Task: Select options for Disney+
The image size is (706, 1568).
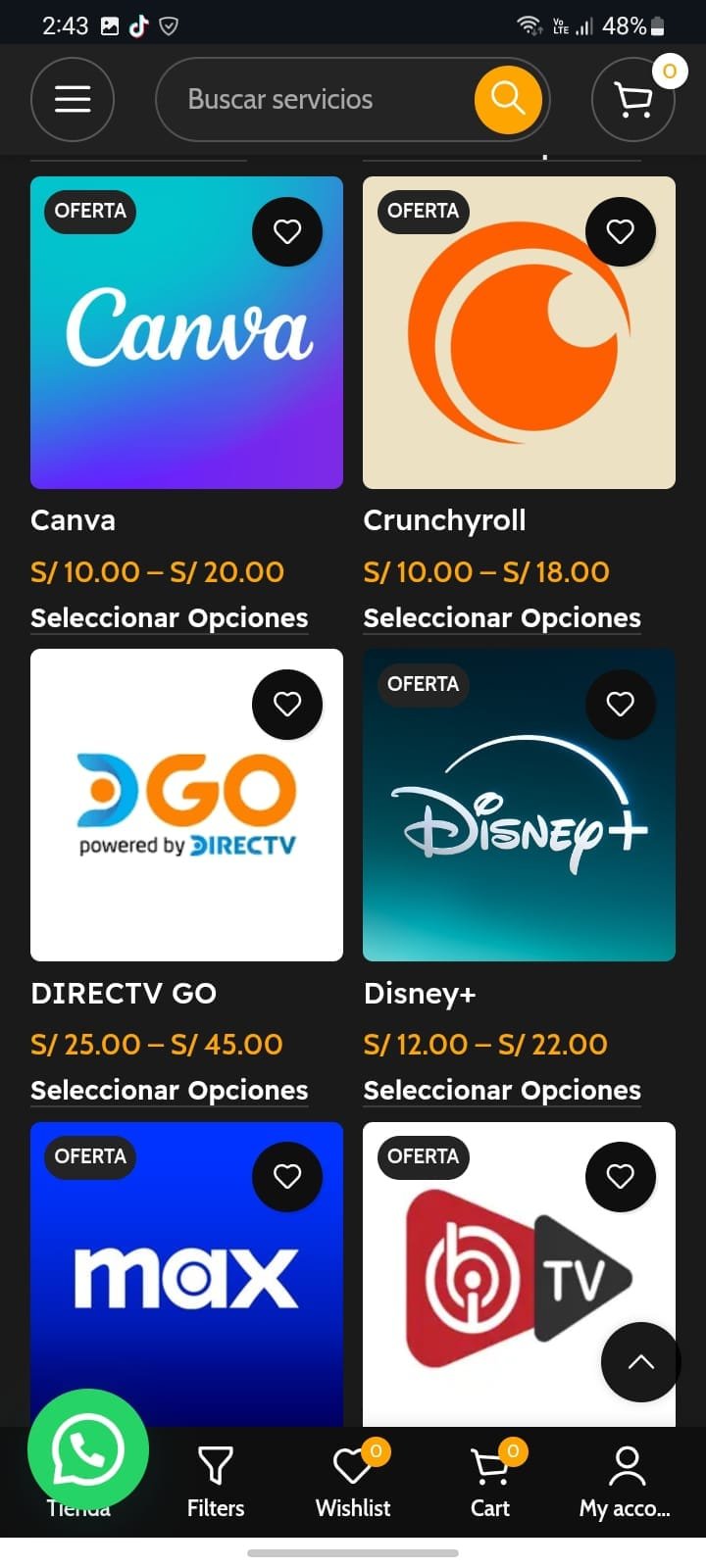Action: (502, 1091)
